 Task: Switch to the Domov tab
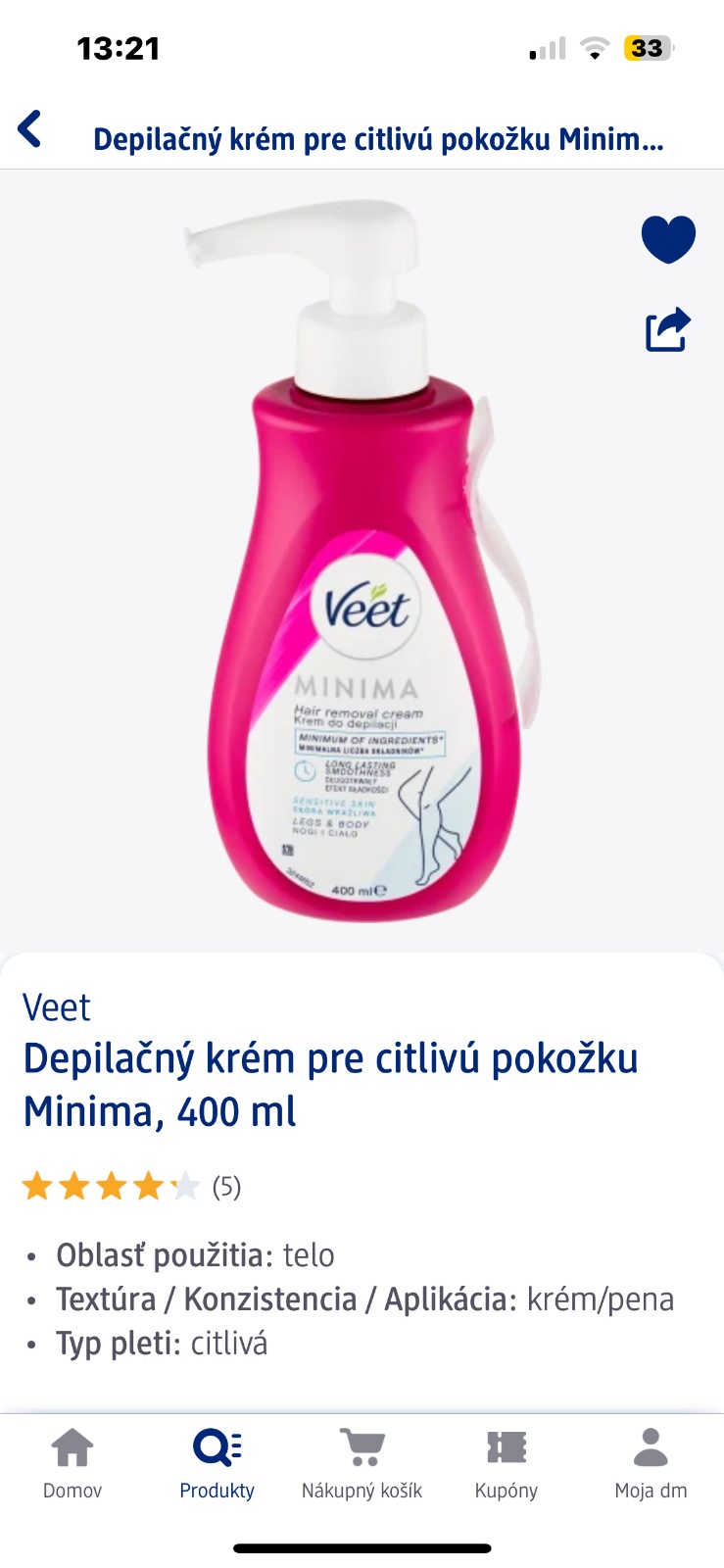(72, 1463)
